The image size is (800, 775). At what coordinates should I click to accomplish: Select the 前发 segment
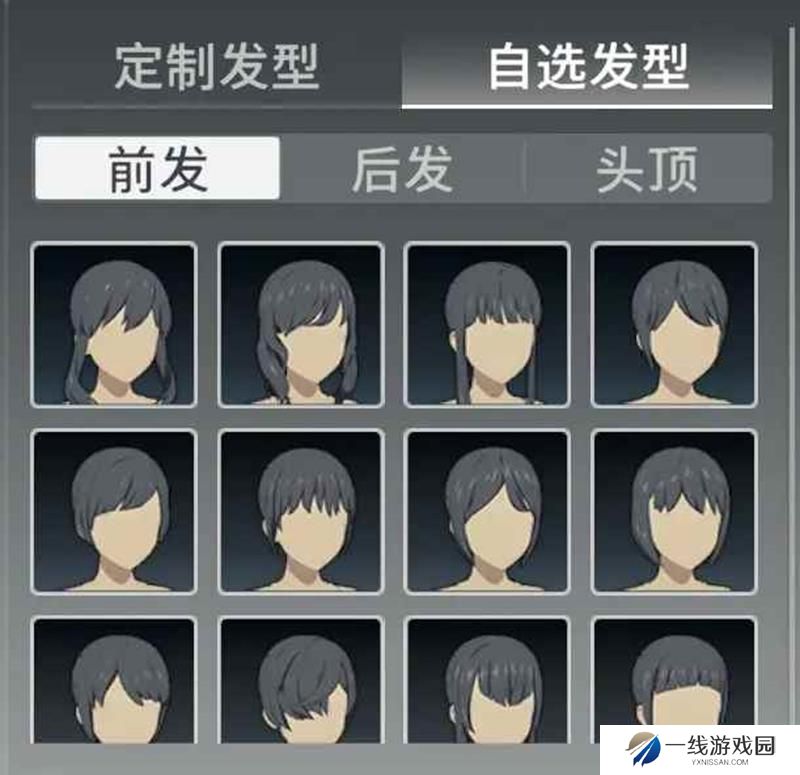158,169
